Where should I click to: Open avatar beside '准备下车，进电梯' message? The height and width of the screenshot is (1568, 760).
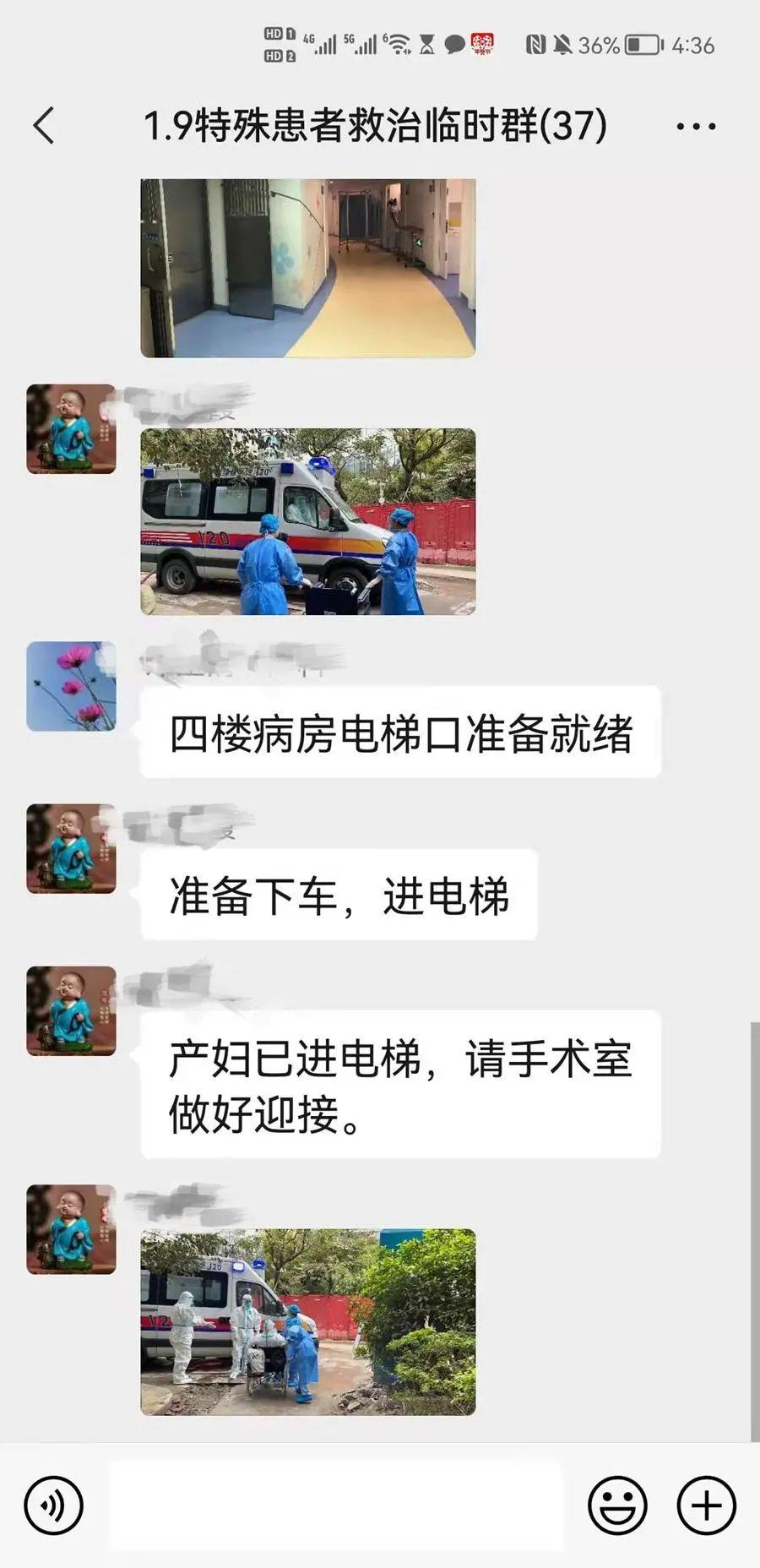pyautogui.click(x=71, y=848)
